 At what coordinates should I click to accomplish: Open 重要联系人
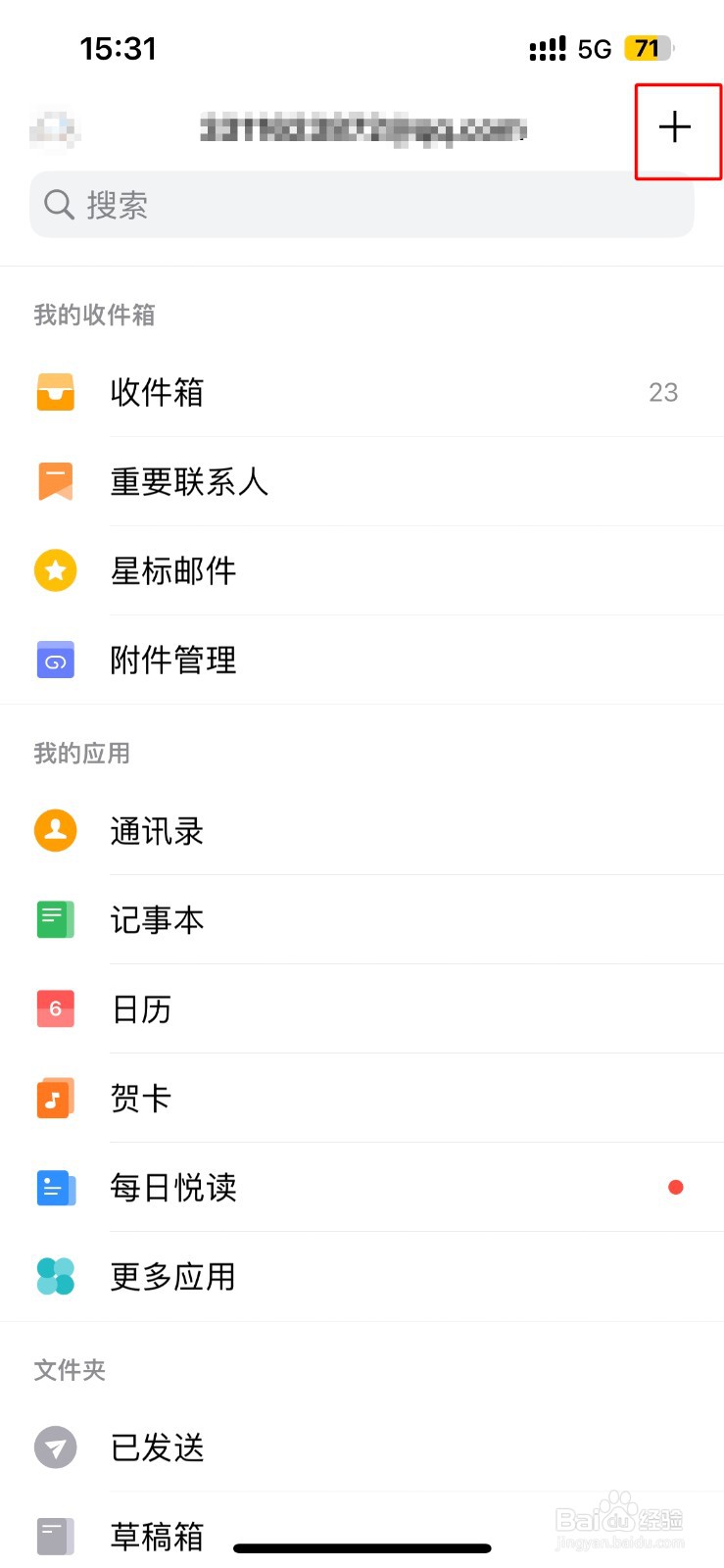(362, 481)
